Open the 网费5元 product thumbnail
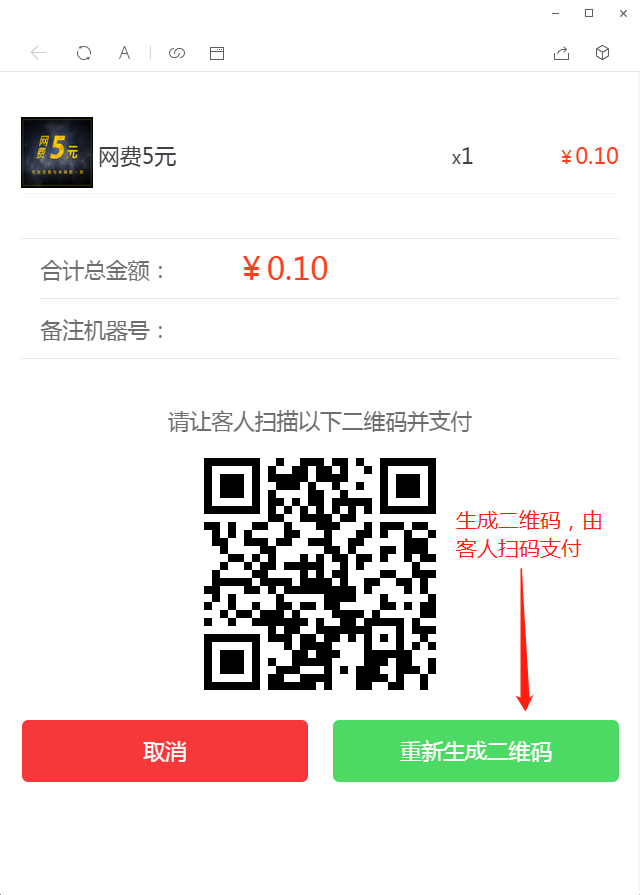The height and width of the screenshot is (895, 640). [x=57, y=152]
